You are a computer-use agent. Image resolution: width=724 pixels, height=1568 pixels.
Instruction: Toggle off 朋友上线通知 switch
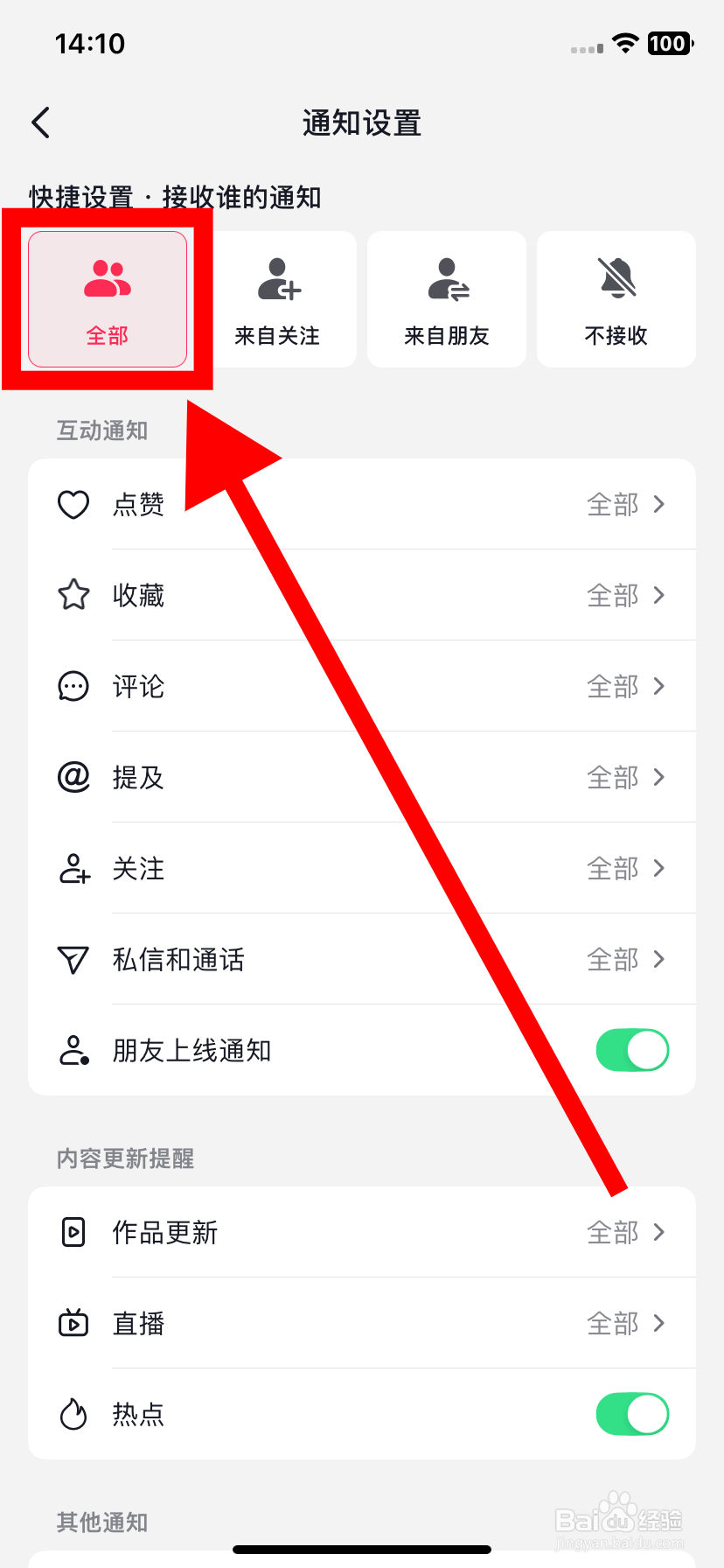pyautogui.click(x=631, y=1050)
